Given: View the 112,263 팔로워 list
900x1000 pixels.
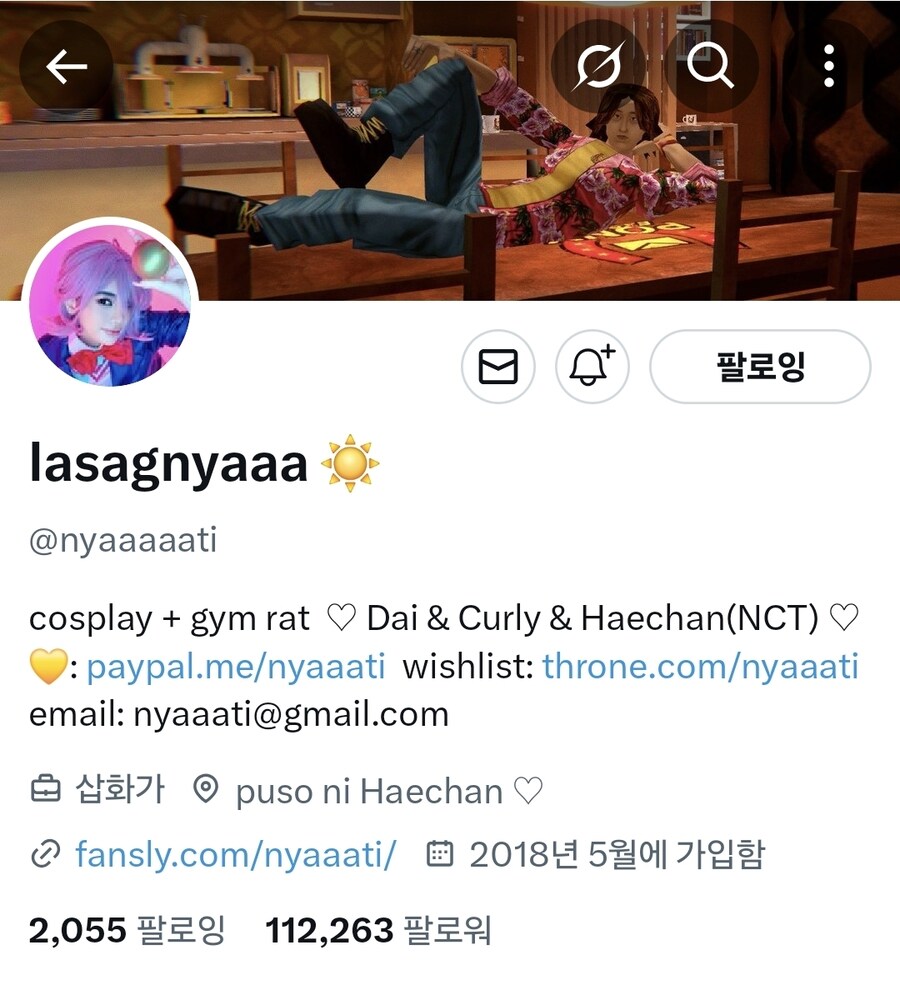Looking at the screenshot, I should click(378, 931).
